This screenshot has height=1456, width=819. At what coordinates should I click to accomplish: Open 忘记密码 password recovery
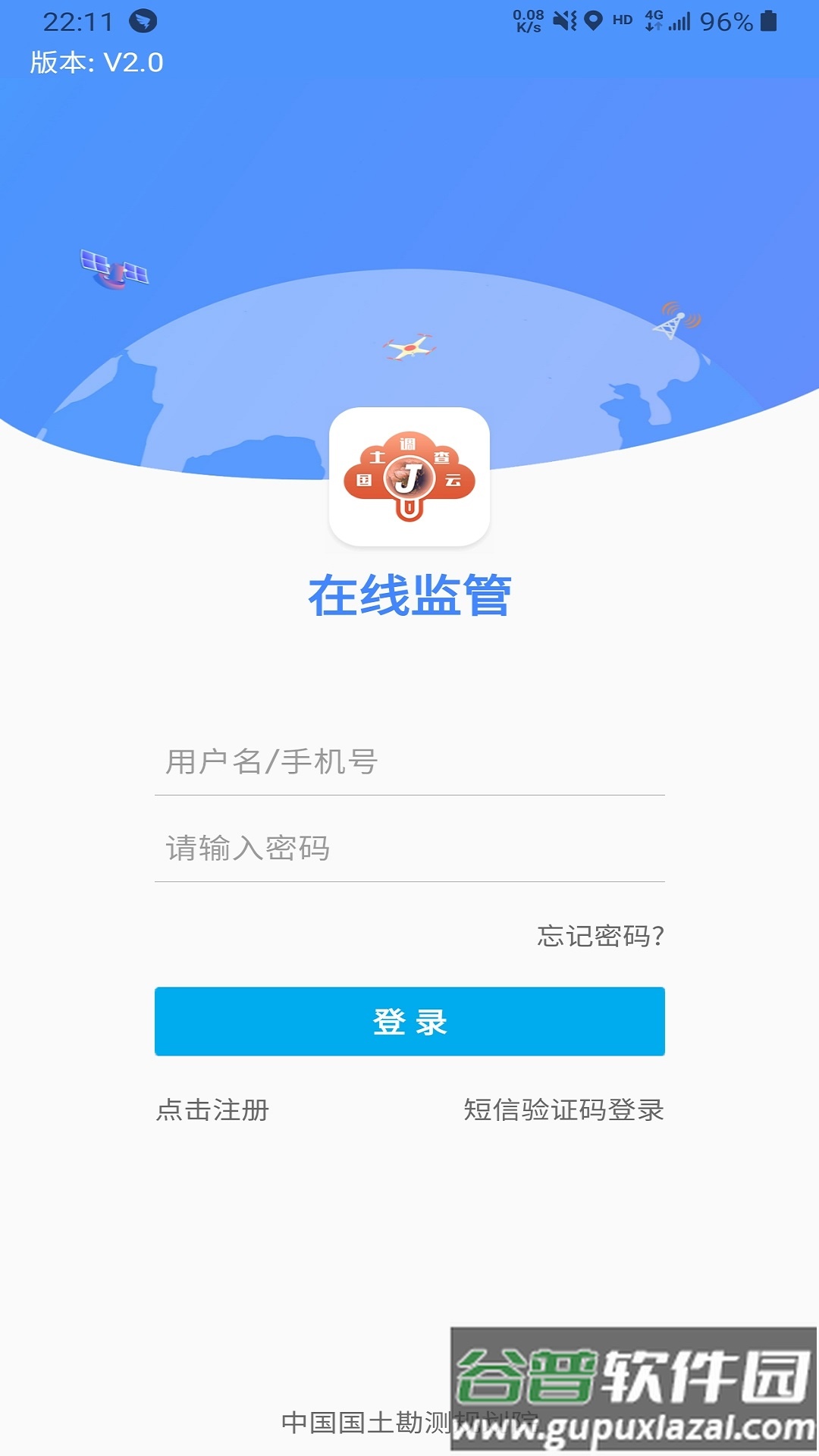(x=598, y=938)
